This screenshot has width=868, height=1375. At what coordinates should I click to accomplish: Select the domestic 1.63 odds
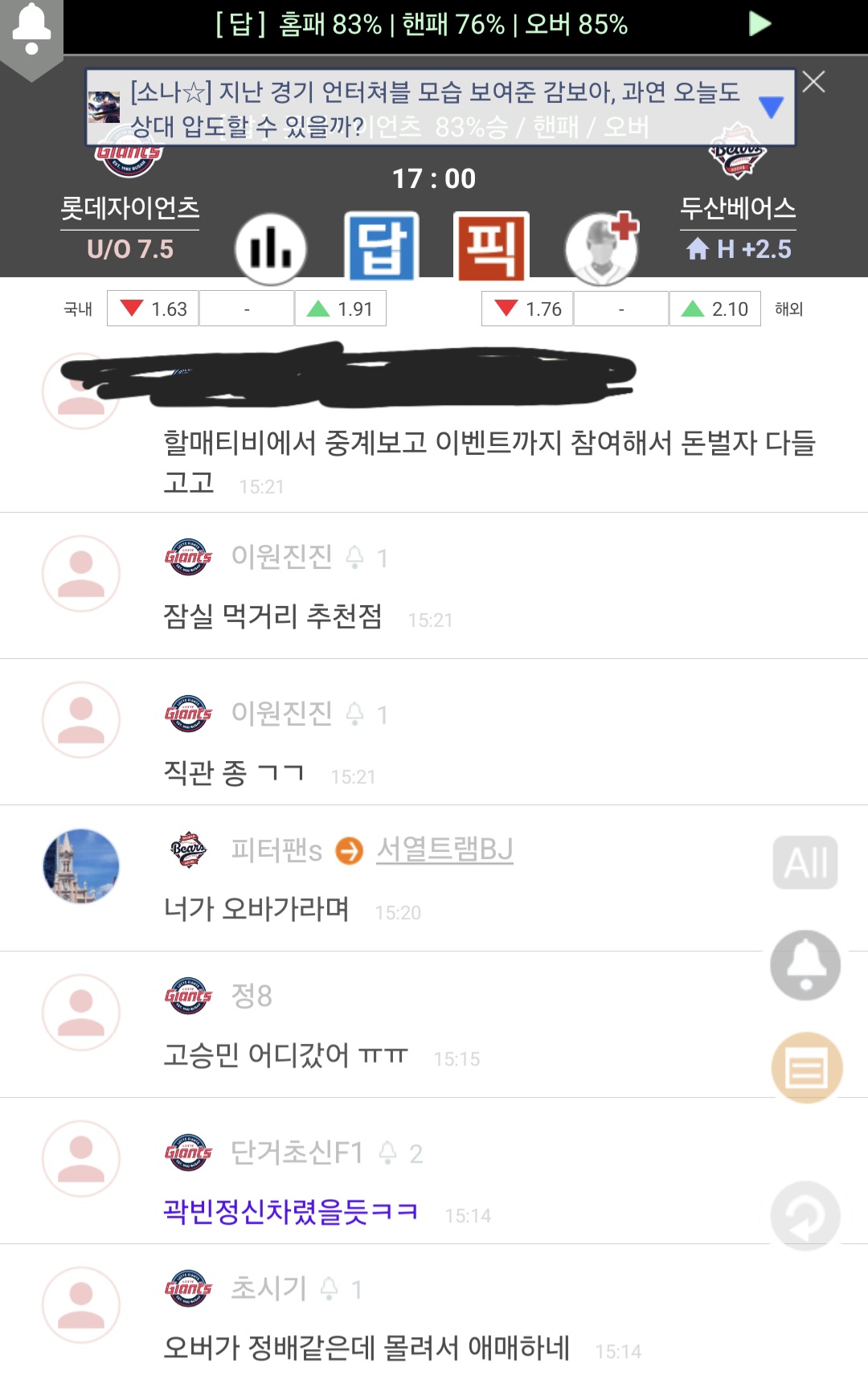(154, 309)
